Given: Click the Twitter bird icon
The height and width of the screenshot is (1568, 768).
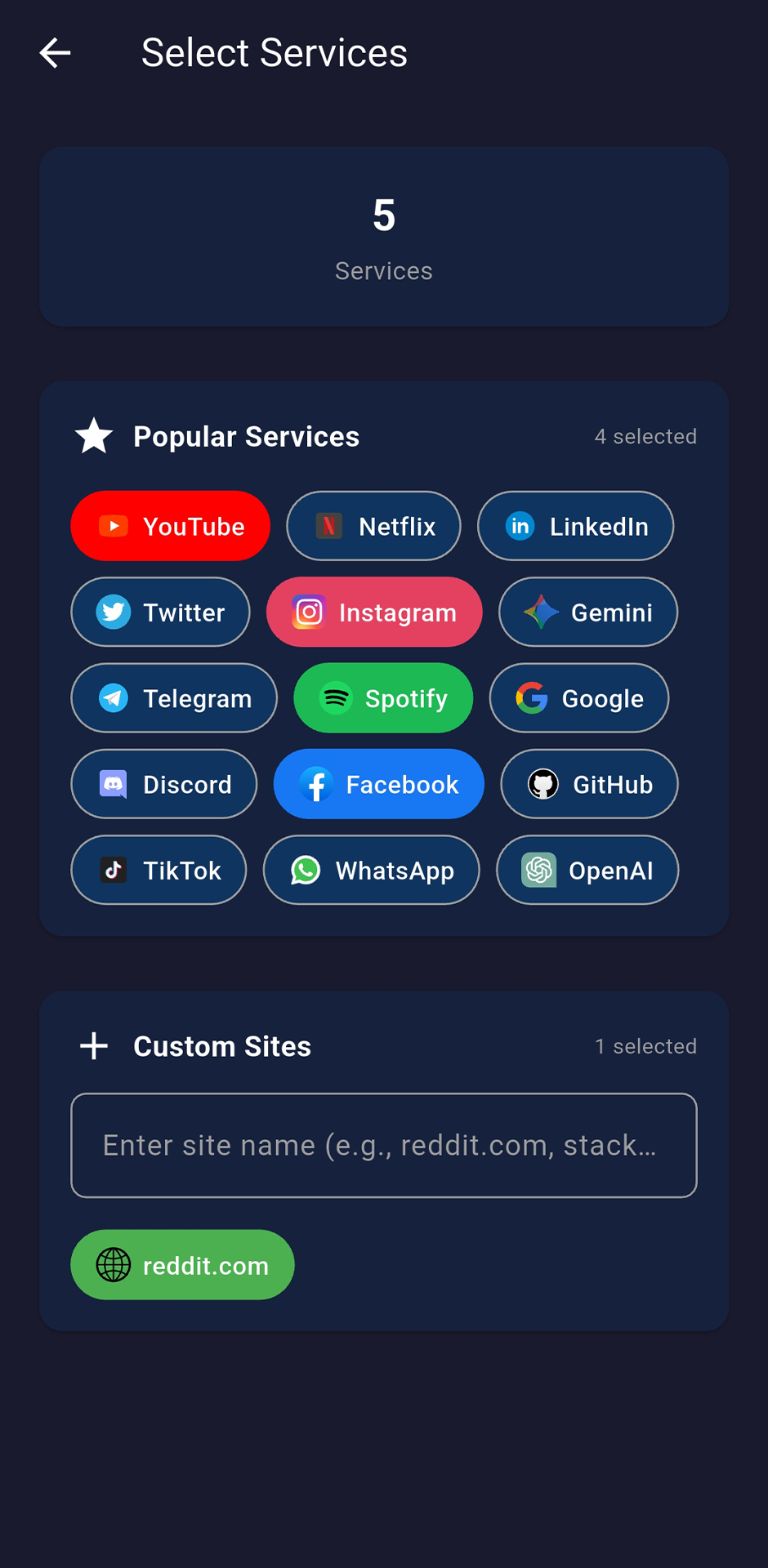Looking at the screenshot, I should pos(114,612).
